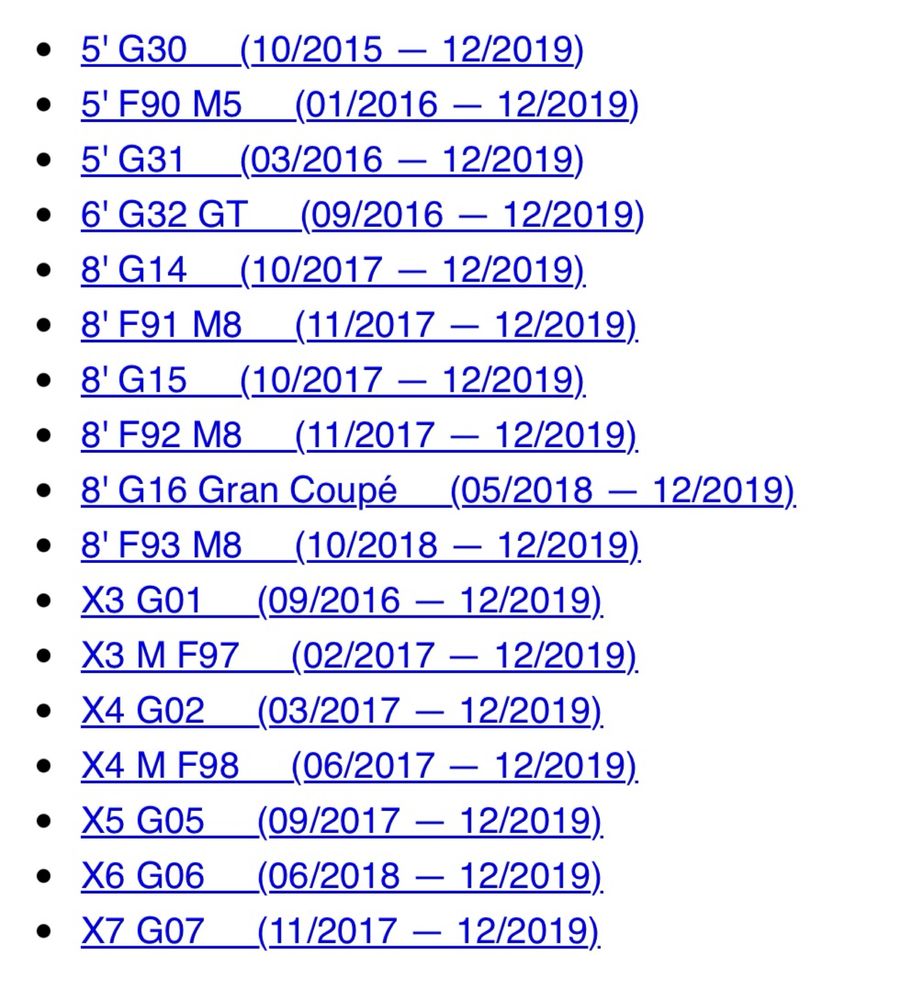Tap the 8' G14 link
The width and height of the screenshot is (924, 999).
(332, 270)
